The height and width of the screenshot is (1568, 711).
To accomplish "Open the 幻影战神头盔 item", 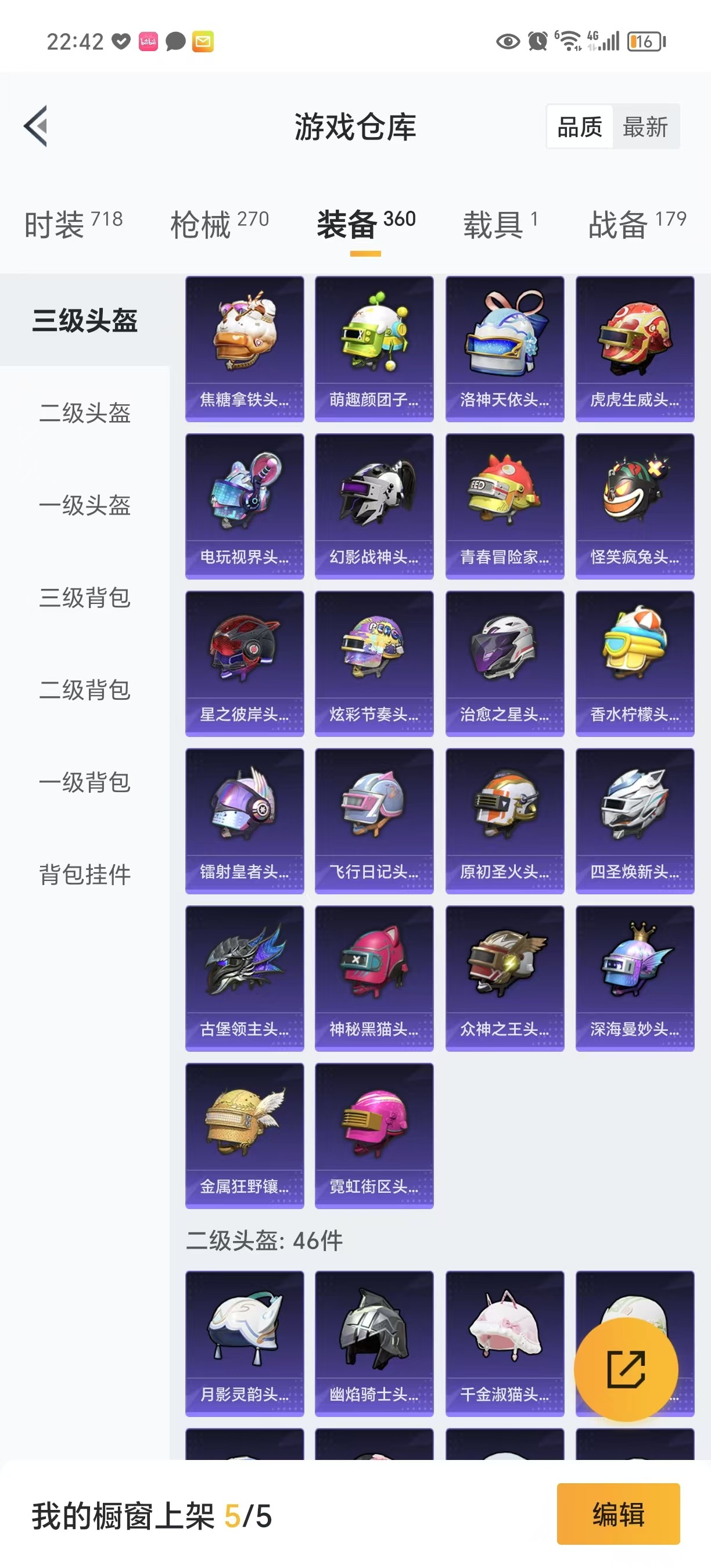I will point(374,506).
